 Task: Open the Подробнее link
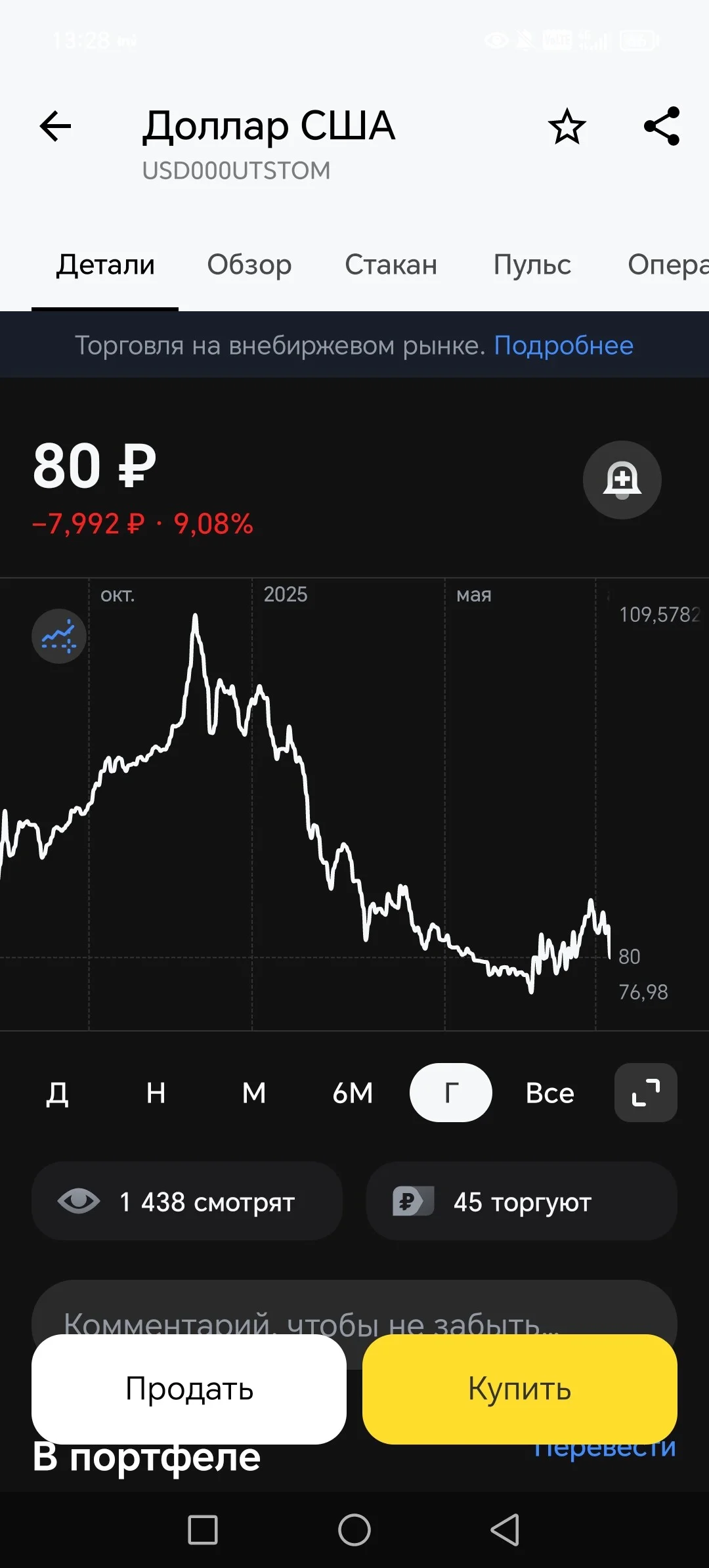(563, 345)
